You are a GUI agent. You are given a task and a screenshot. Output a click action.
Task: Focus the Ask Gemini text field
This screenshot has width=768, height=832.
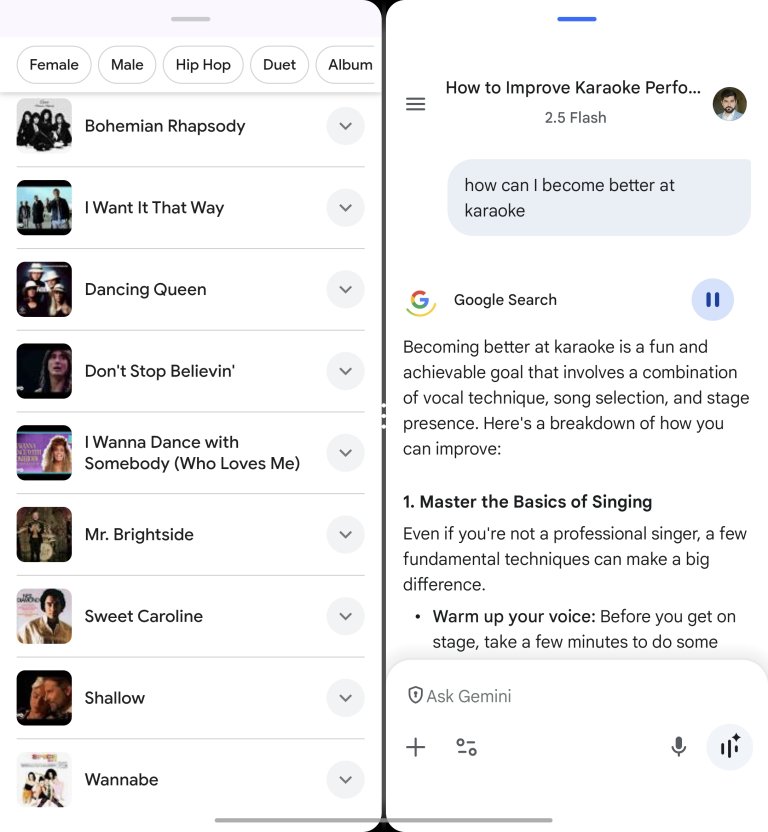[x=560, y=696]
